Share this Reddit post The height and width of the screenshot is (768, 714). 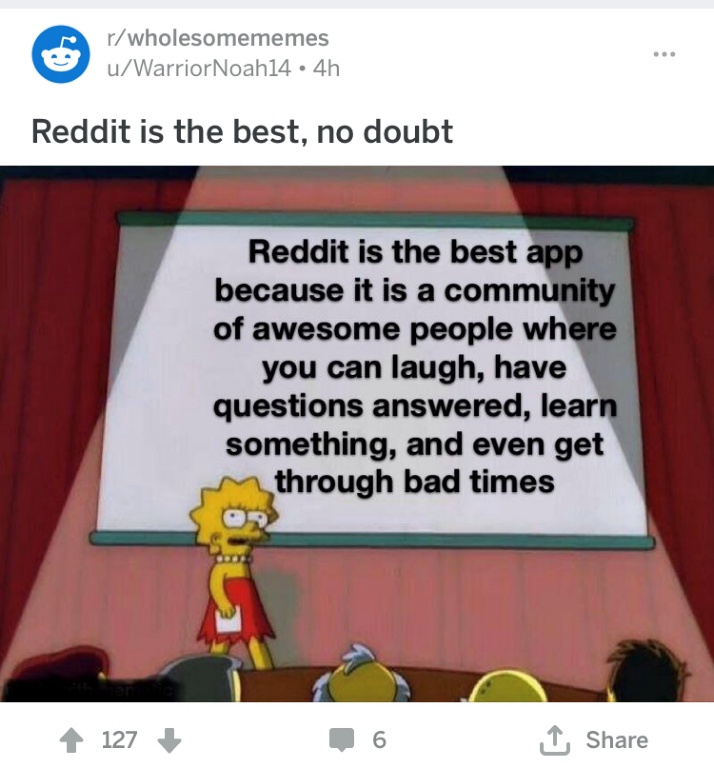point(594,740)
